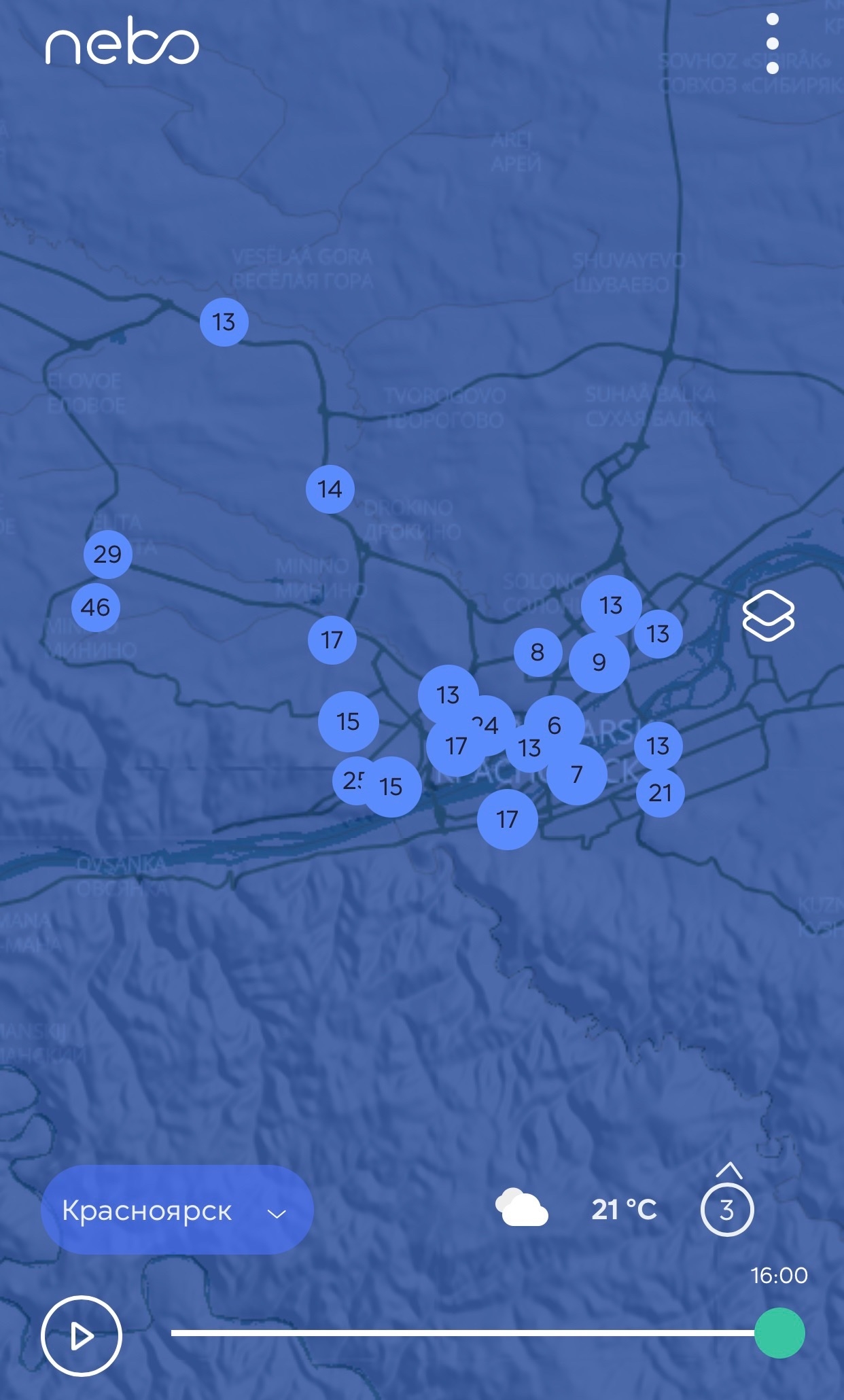Select the sensor marker showing 21
The height and width of the screenshot is (1400, 844).
coord(661,792)
